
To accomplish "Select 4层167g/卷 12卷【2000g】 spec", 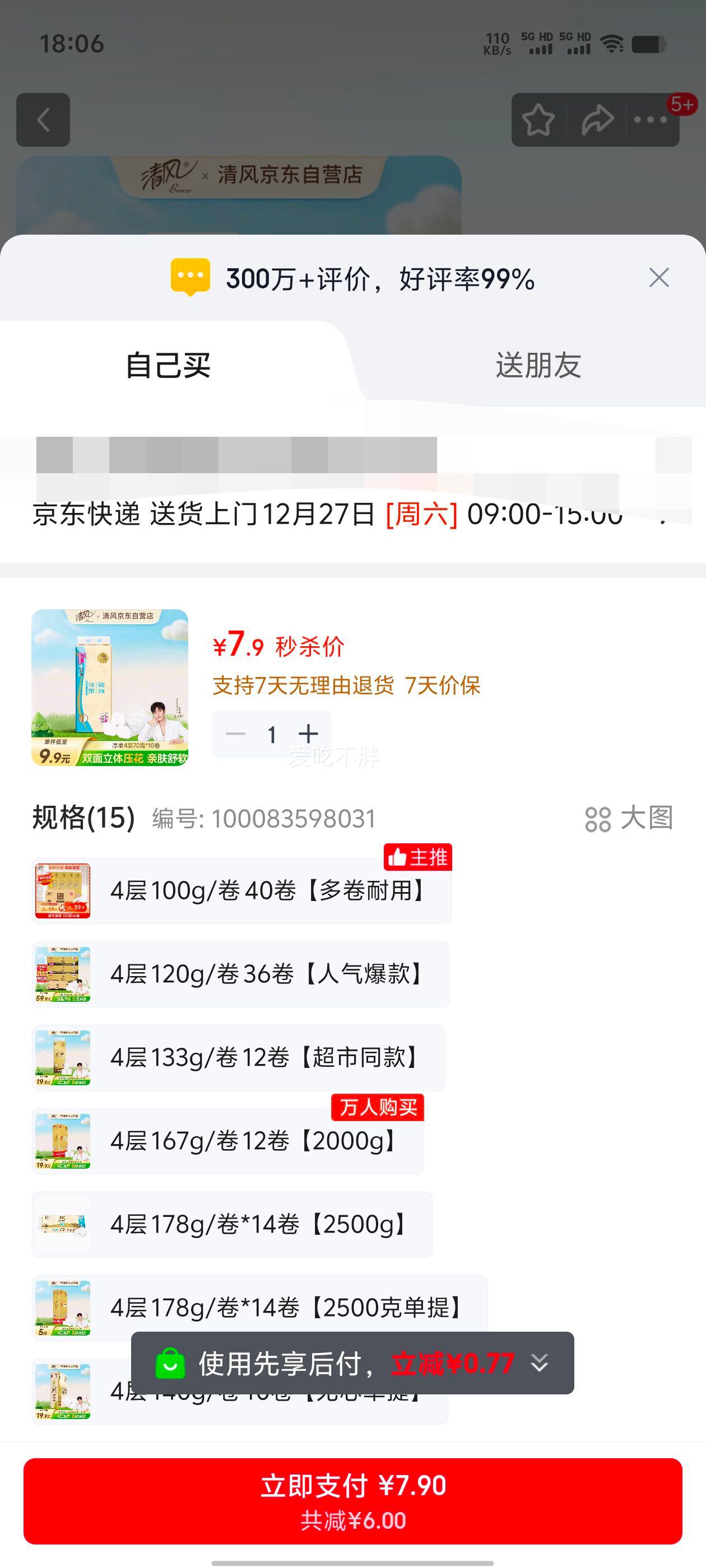I will pos(228,1141).
